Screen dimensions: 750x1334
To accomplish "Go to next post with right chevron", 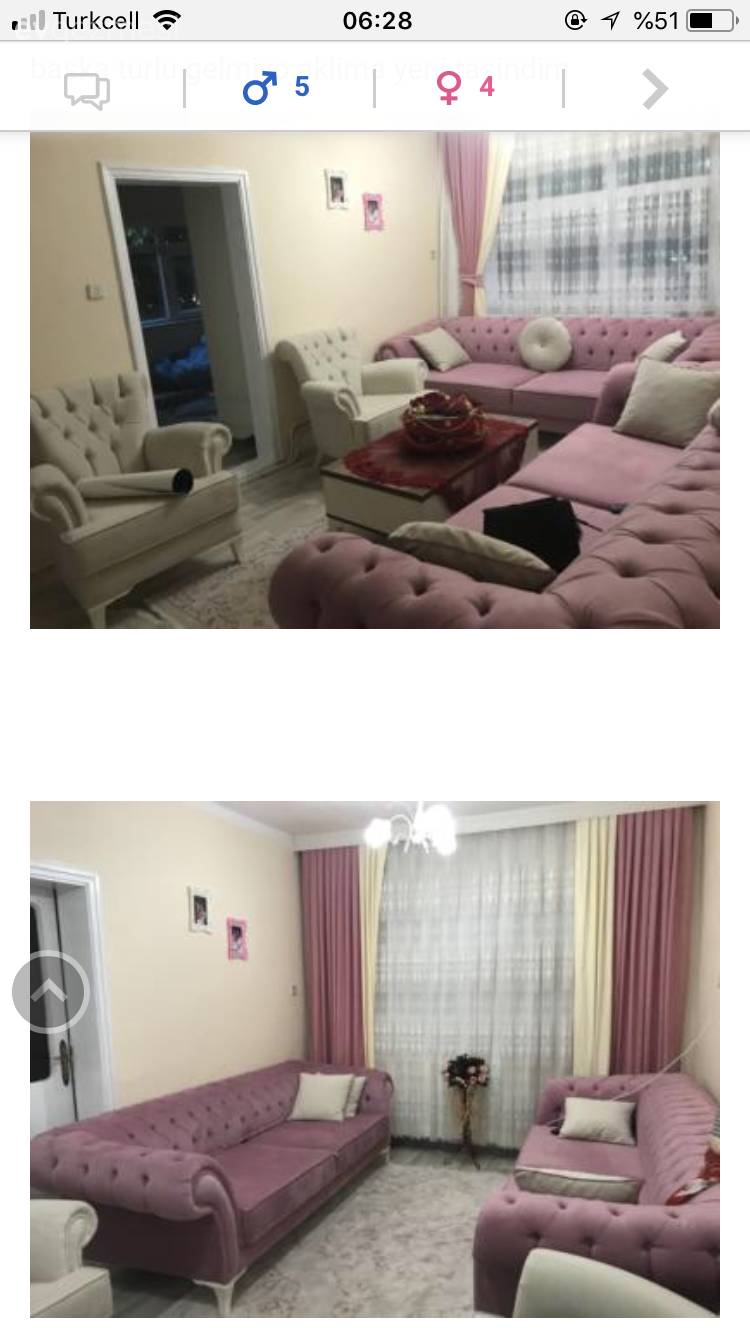I will 654,90.
